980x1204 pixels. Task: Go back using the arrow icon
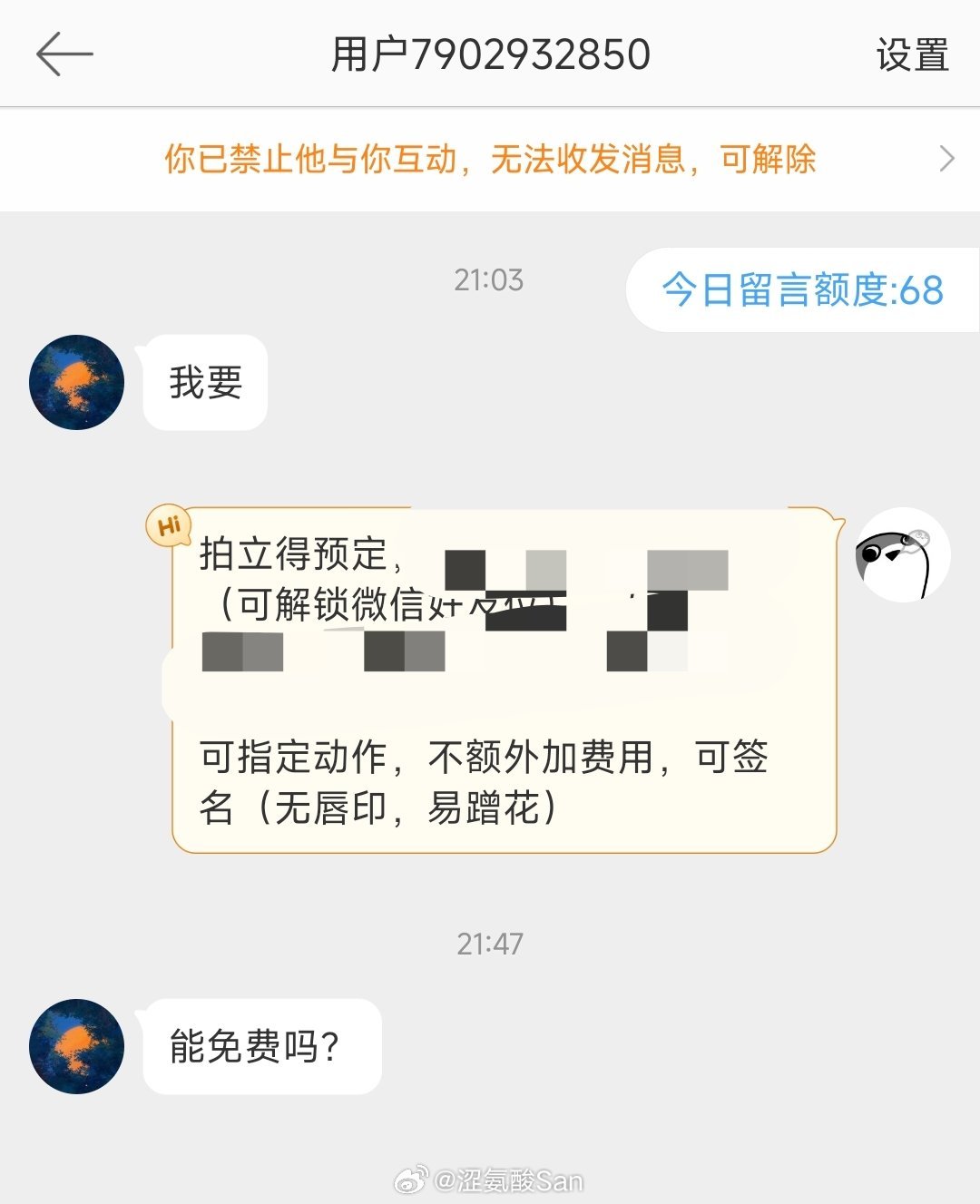point(64,54)
